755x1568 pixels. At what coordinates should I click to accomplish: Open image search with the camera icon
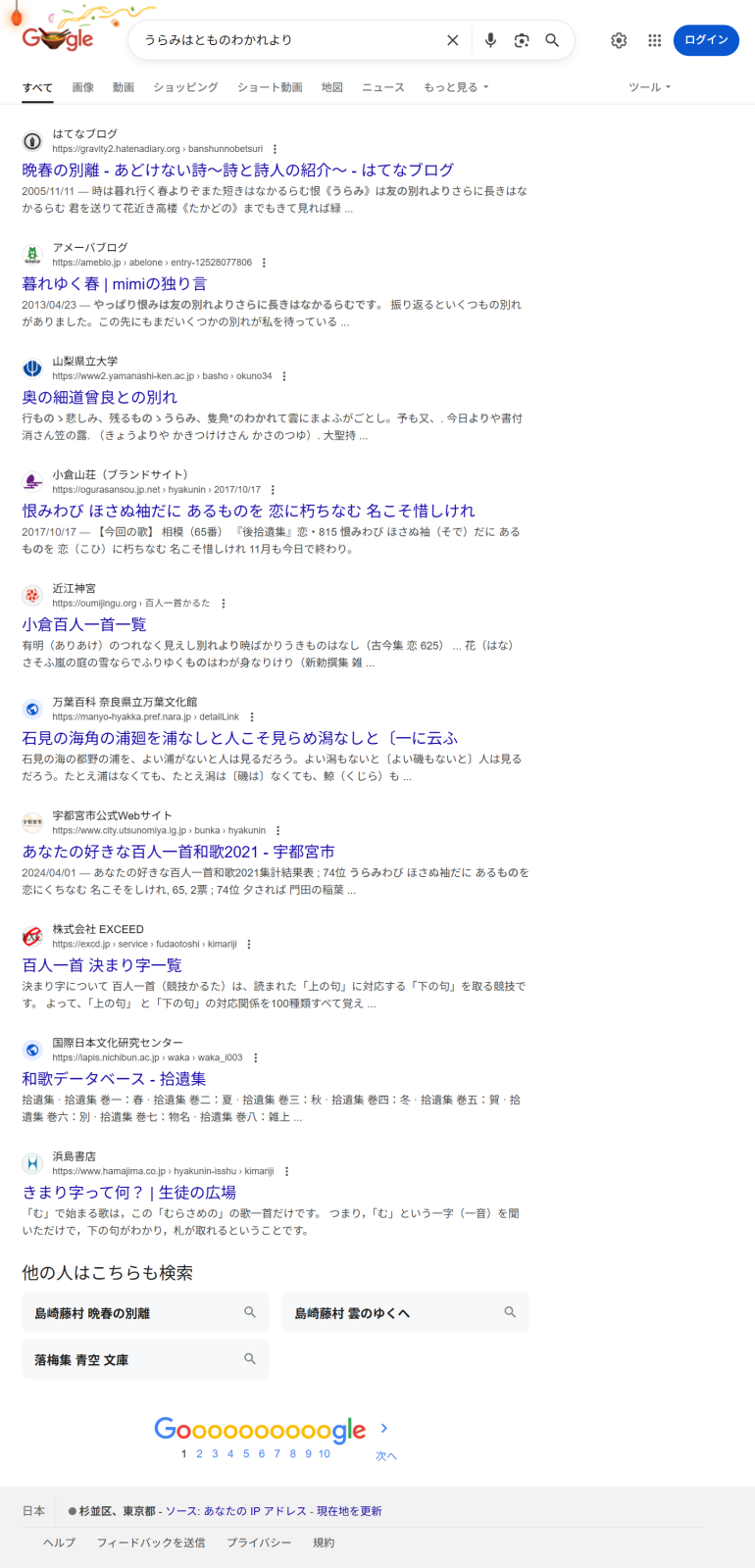coord(522,40)
